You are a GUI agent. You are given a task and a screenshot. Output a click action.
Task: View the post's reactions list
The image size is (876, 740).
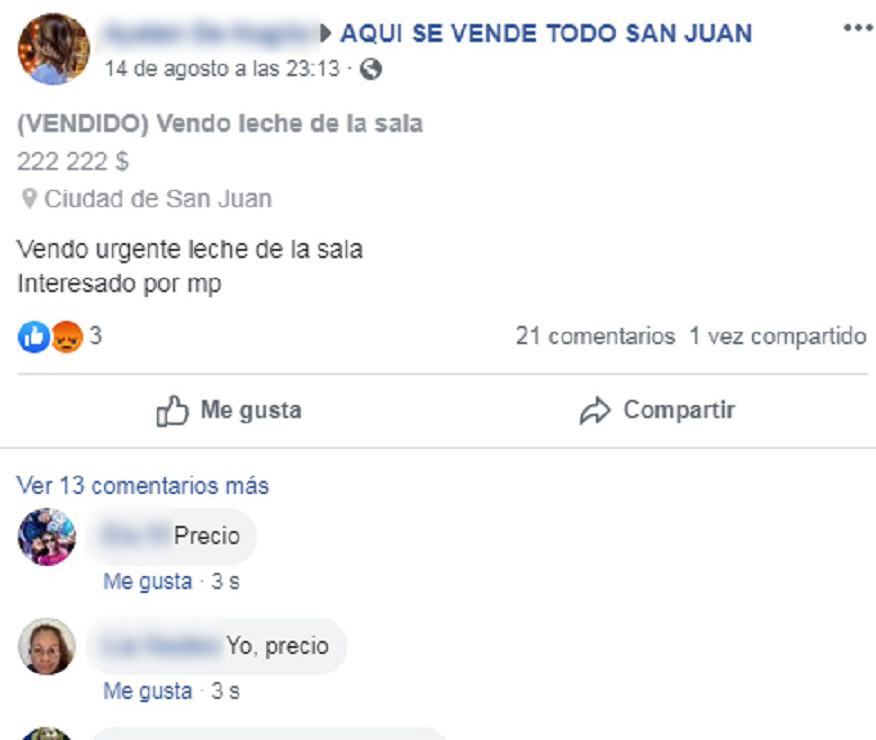coord(60,337)
